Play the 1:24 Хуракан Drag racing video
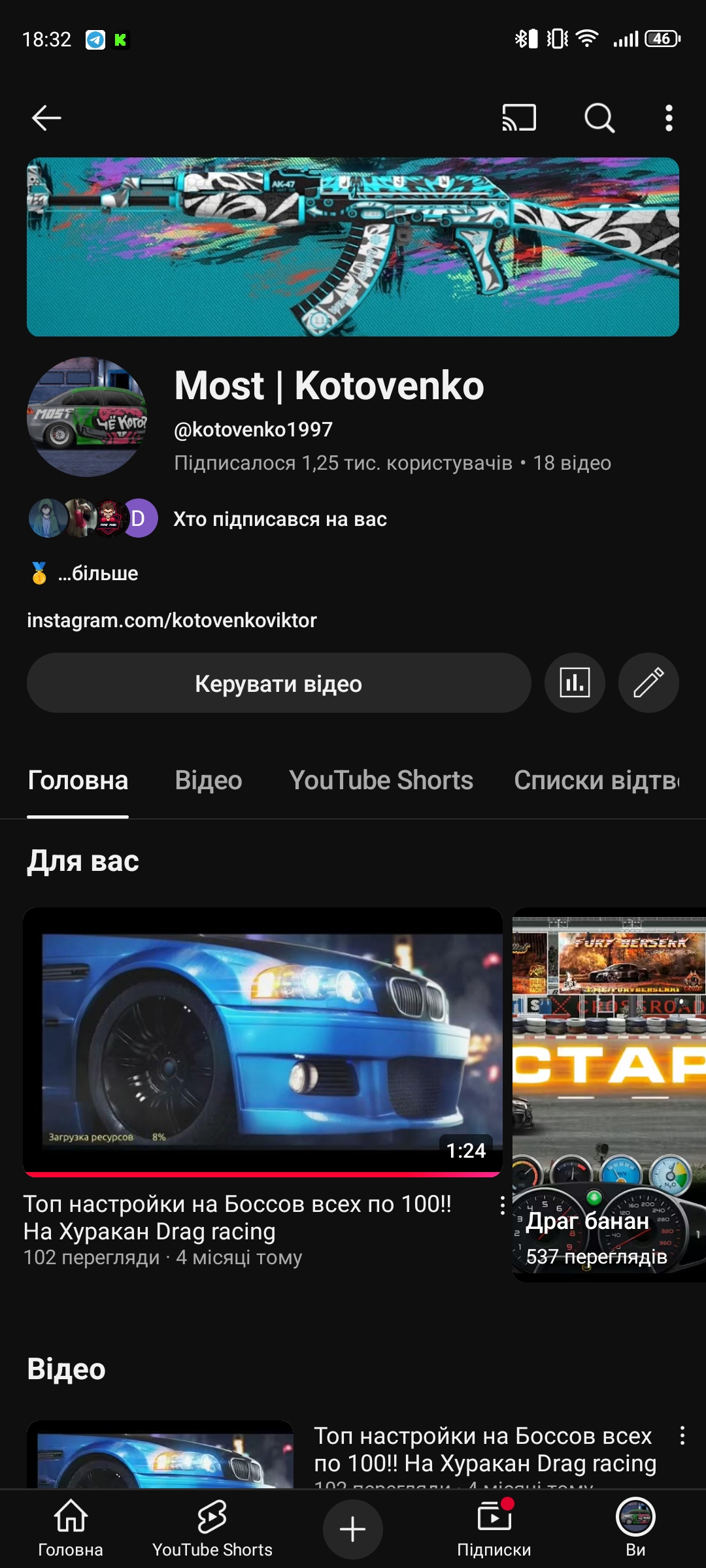 (x=263, y=1042)
